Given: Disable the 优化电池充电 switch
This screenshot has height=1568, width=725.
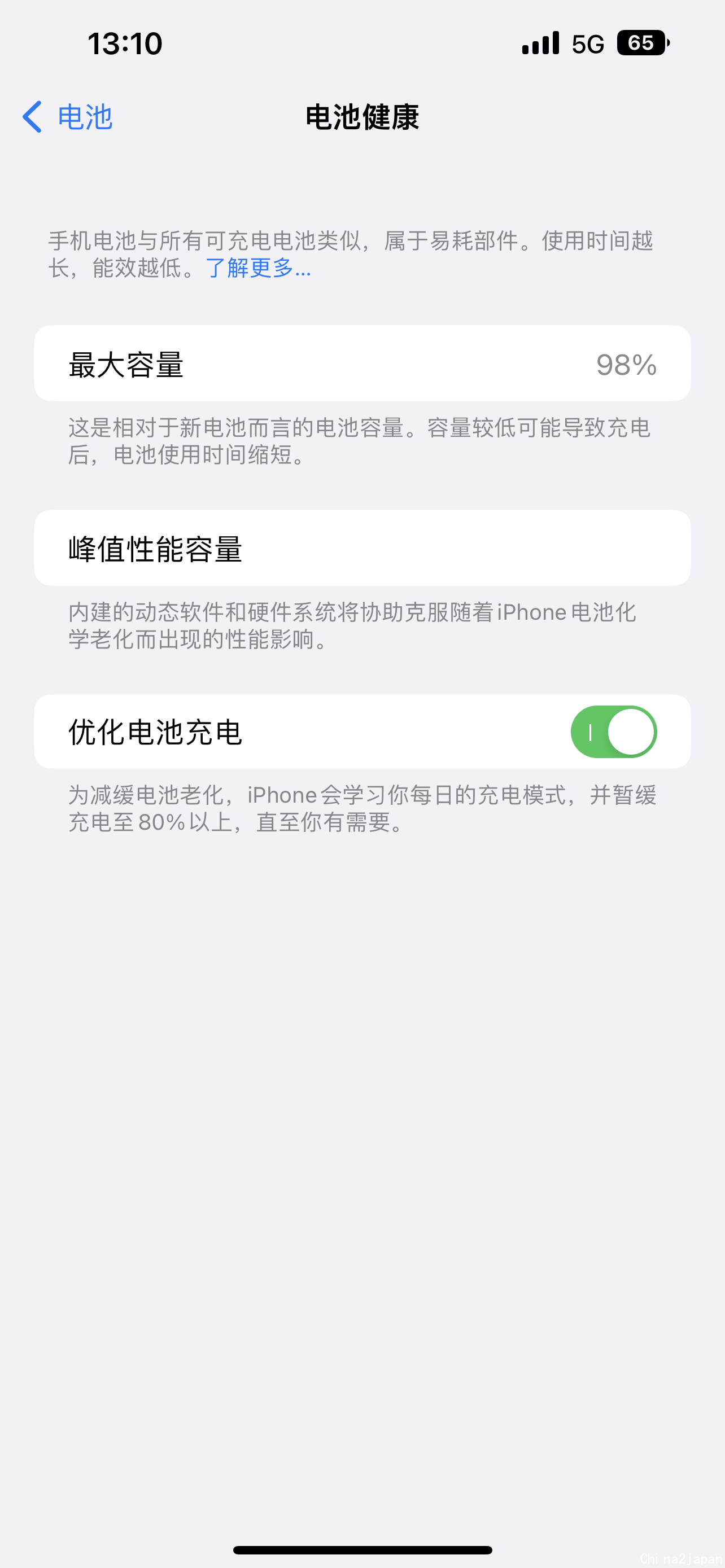Looking at the screenshot, I should coord(613,732).
